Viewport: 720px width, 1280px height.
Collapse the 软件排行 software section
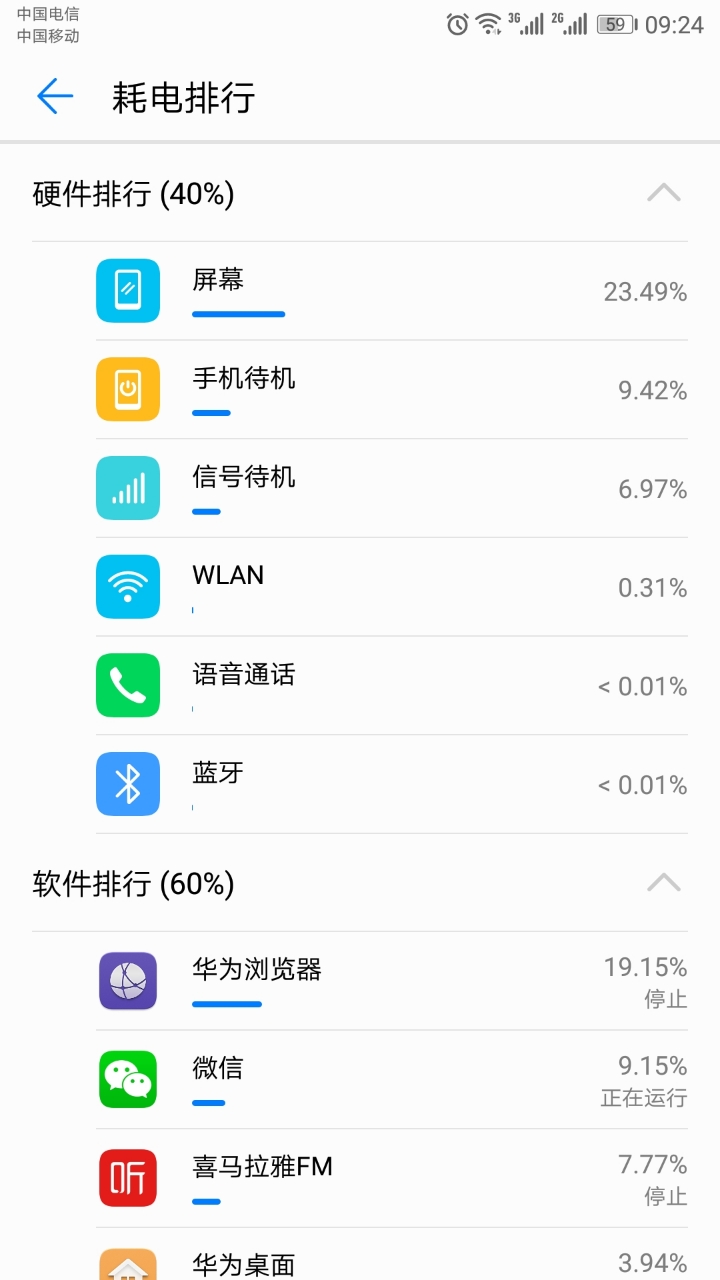664,881
